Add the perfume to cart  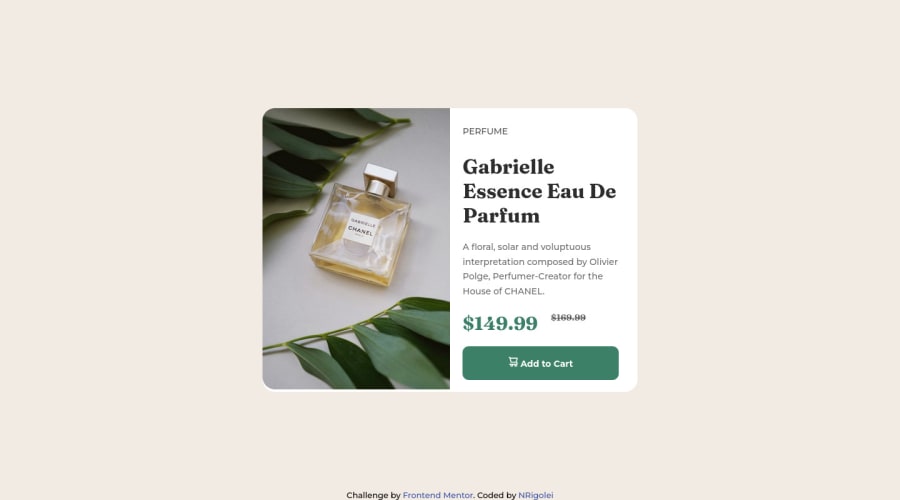point(540,363)
